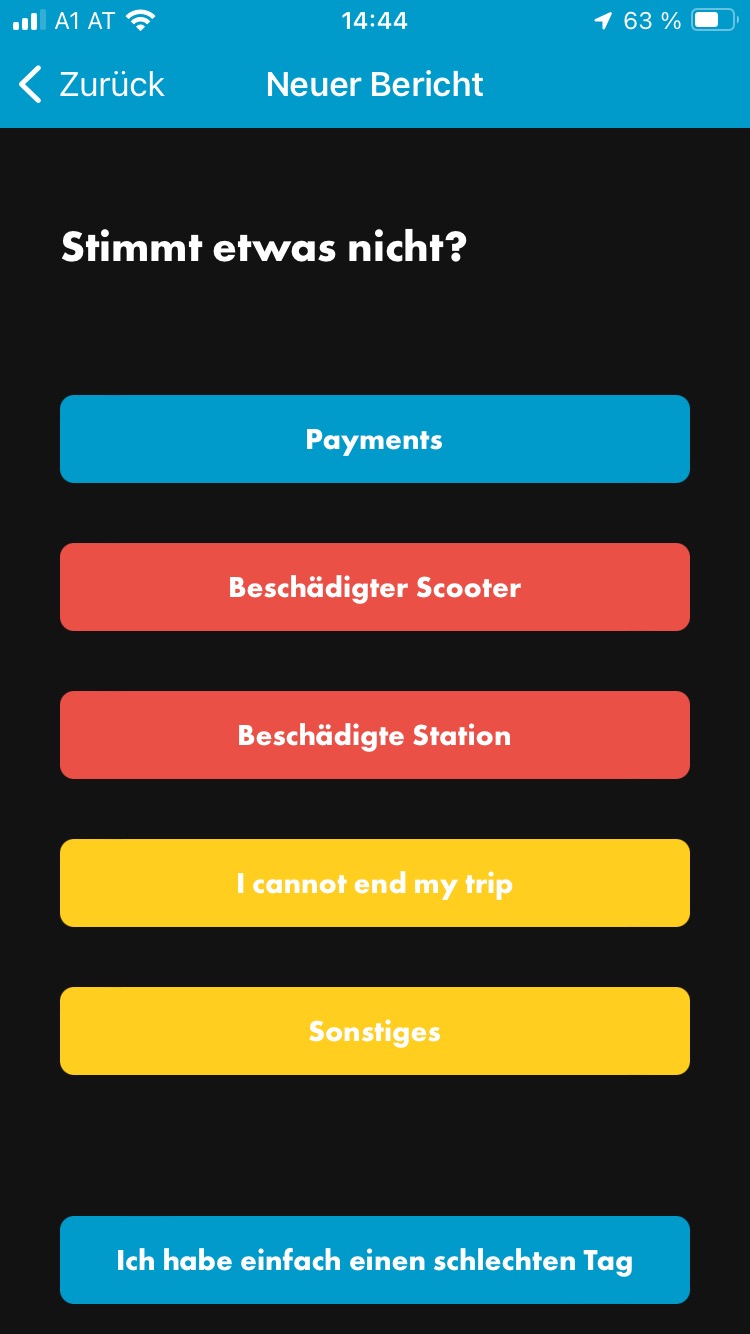Tap the back chevron icon
Screen dimensions: 750x1334
click(28, 84)
